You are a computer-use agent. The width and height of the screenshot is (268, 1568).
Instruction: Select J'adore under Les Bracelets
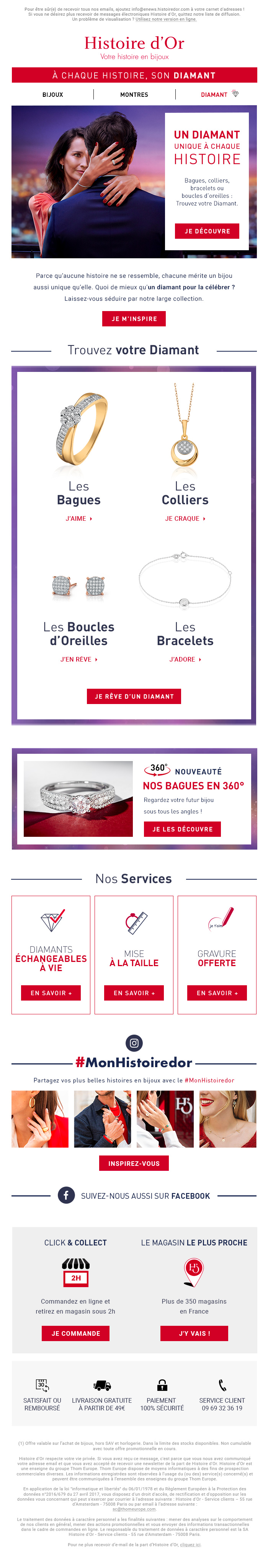pos(185,659)
